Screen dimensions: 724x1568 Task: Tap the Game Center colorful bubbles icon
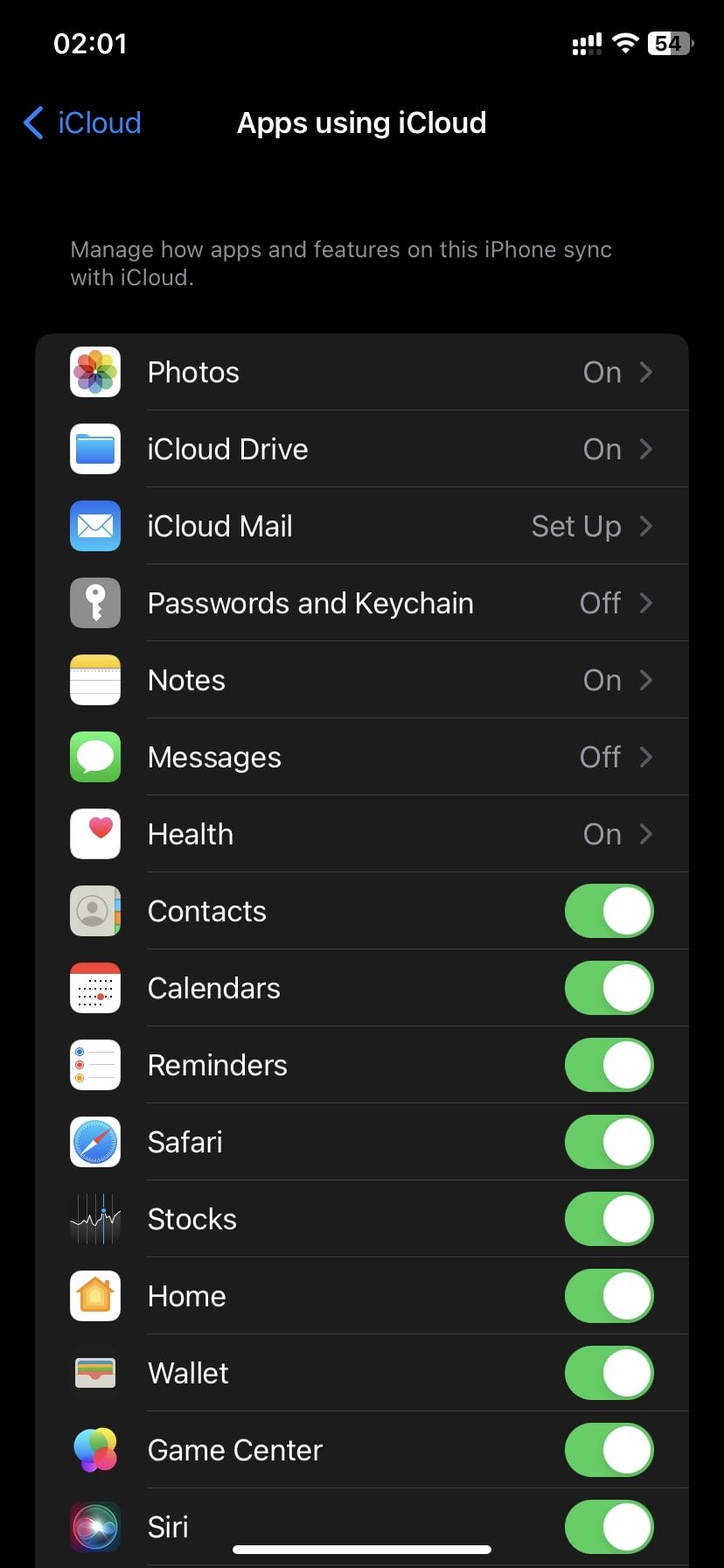94,1450
